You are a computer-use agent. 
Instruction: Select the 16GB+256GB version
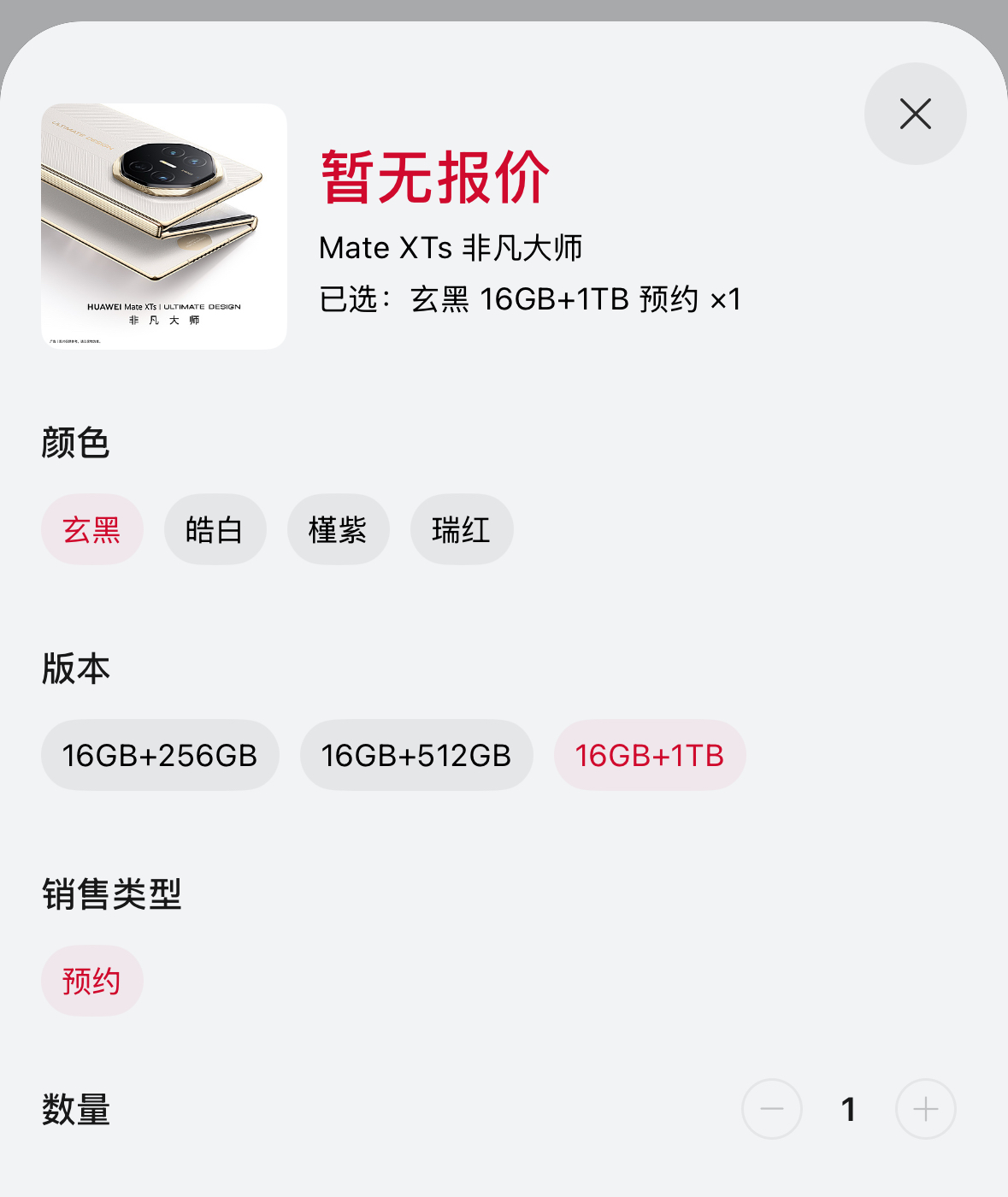point(160,755)
